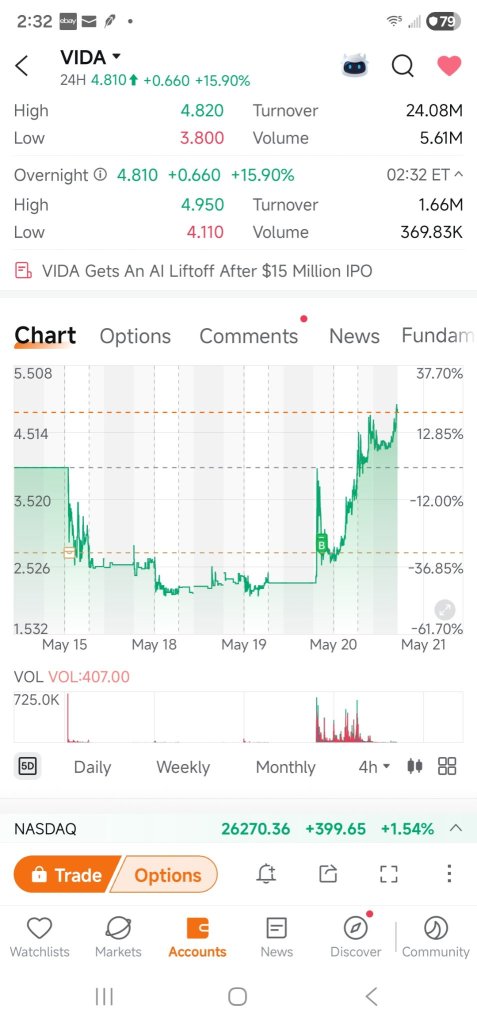Open the AI assistant robot icon
The height and width of the screenshot is (1024, 477).
click(355, 65)
